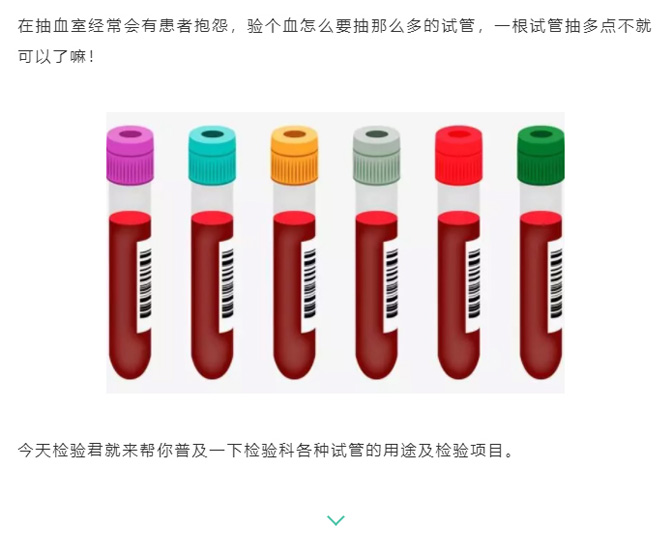The width and height of the screenshot is (671, 557).
Task: Open the blood test tubes image
Action: click(335, 252)
